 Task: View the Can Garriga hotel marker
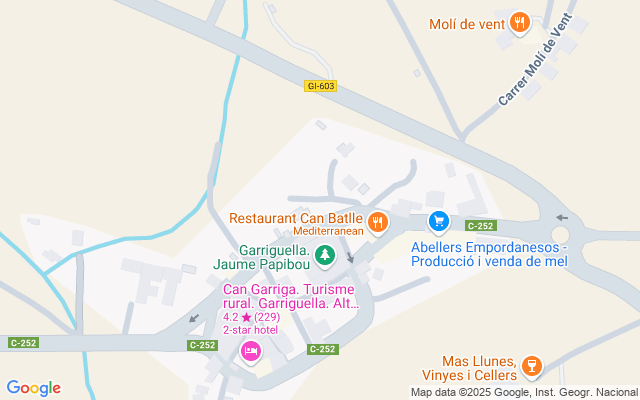coord(250,350)
